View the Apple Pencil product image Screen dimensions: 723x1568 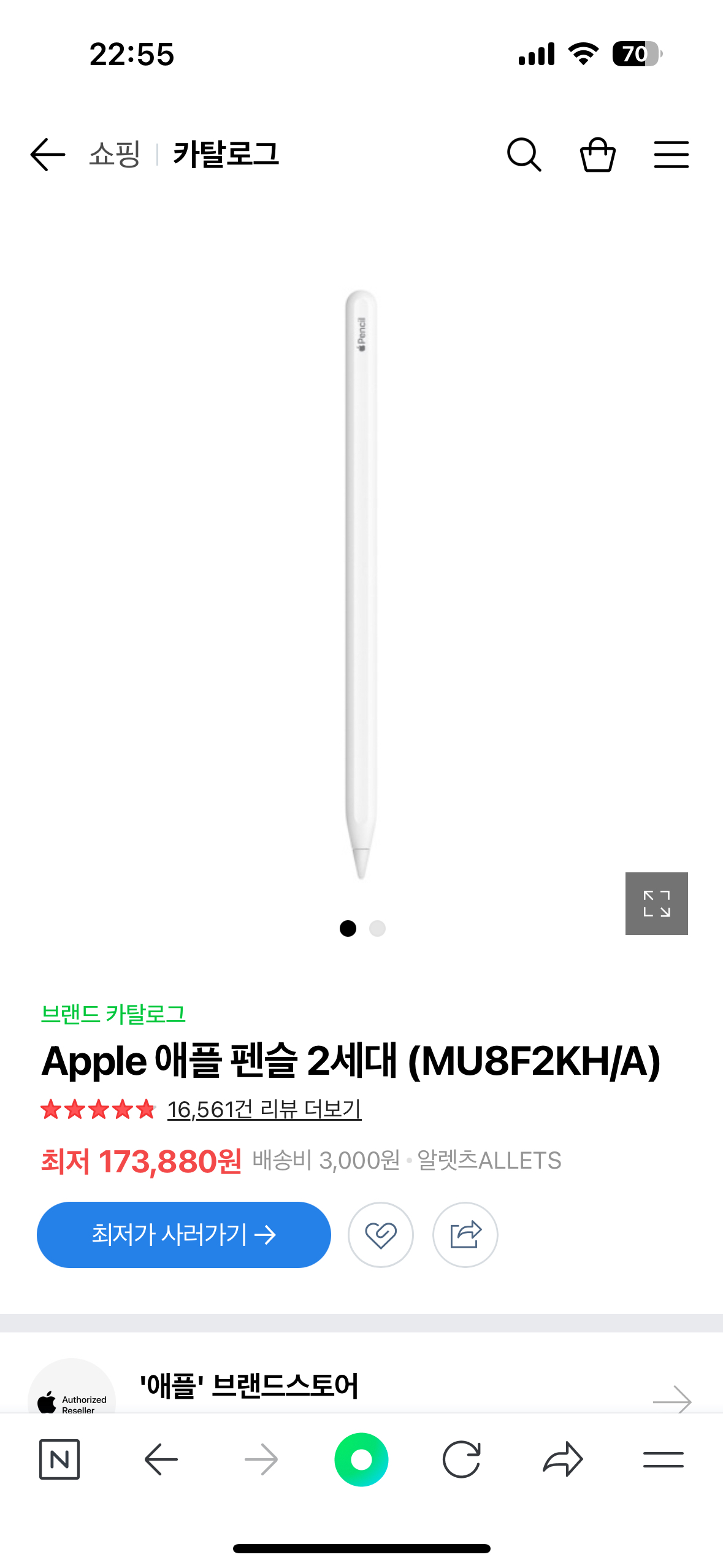pyautogui.click(x=361, y=583)
